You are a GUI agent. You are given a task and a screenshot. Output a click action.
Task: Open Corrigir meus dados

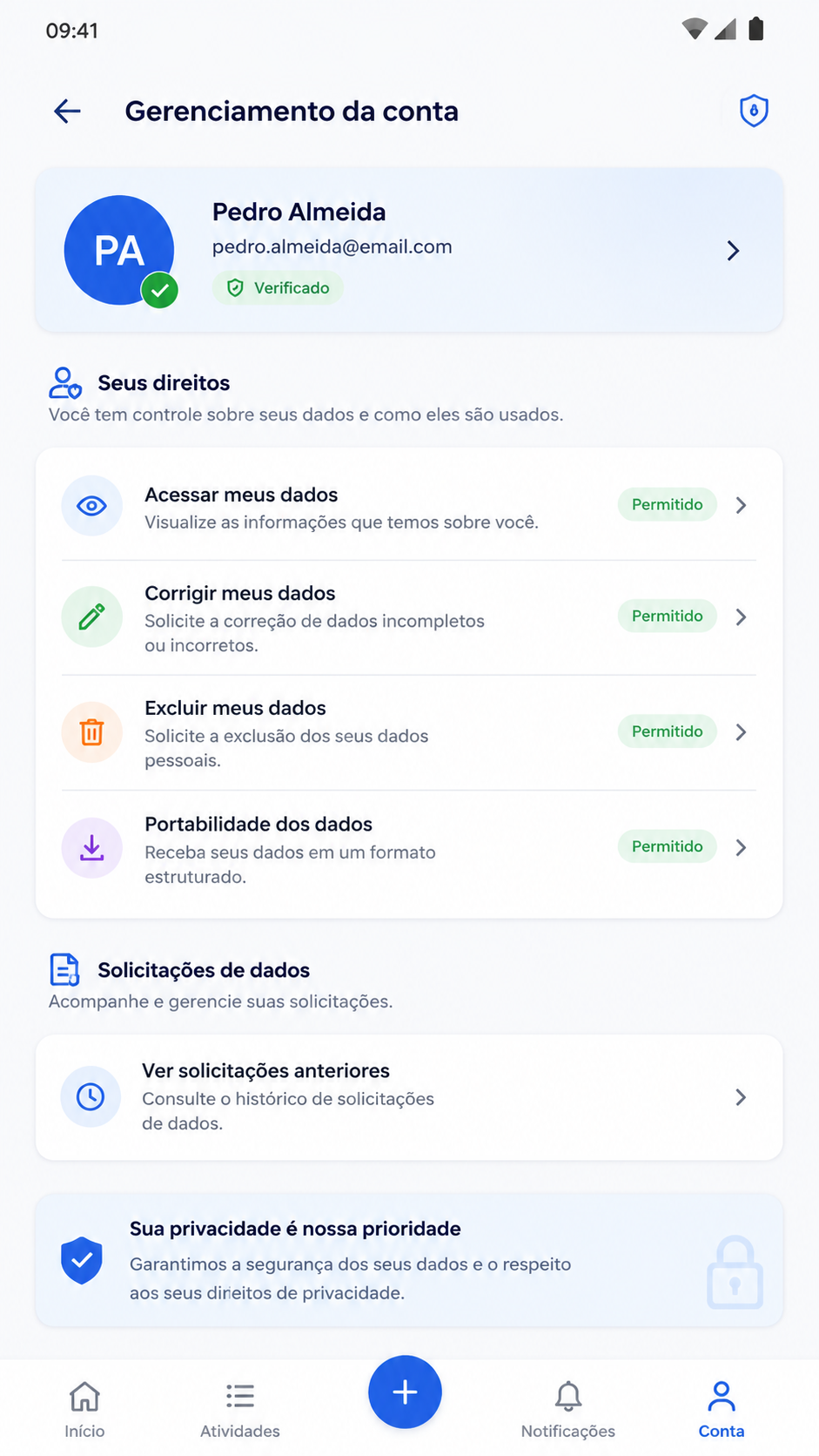pos(409,618)
